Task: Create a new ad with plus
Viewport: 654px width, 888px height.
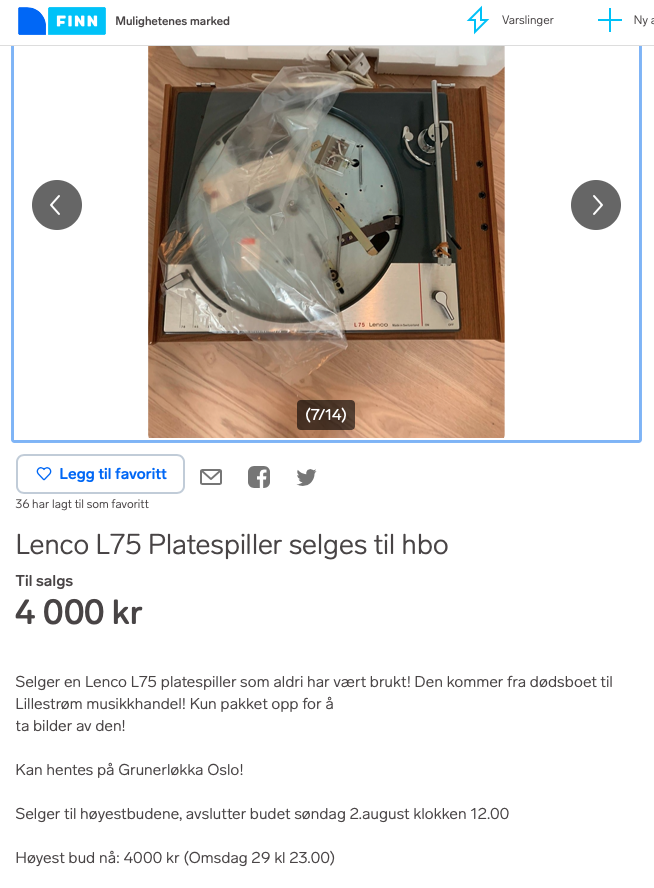Action: (x=610, y=20)
